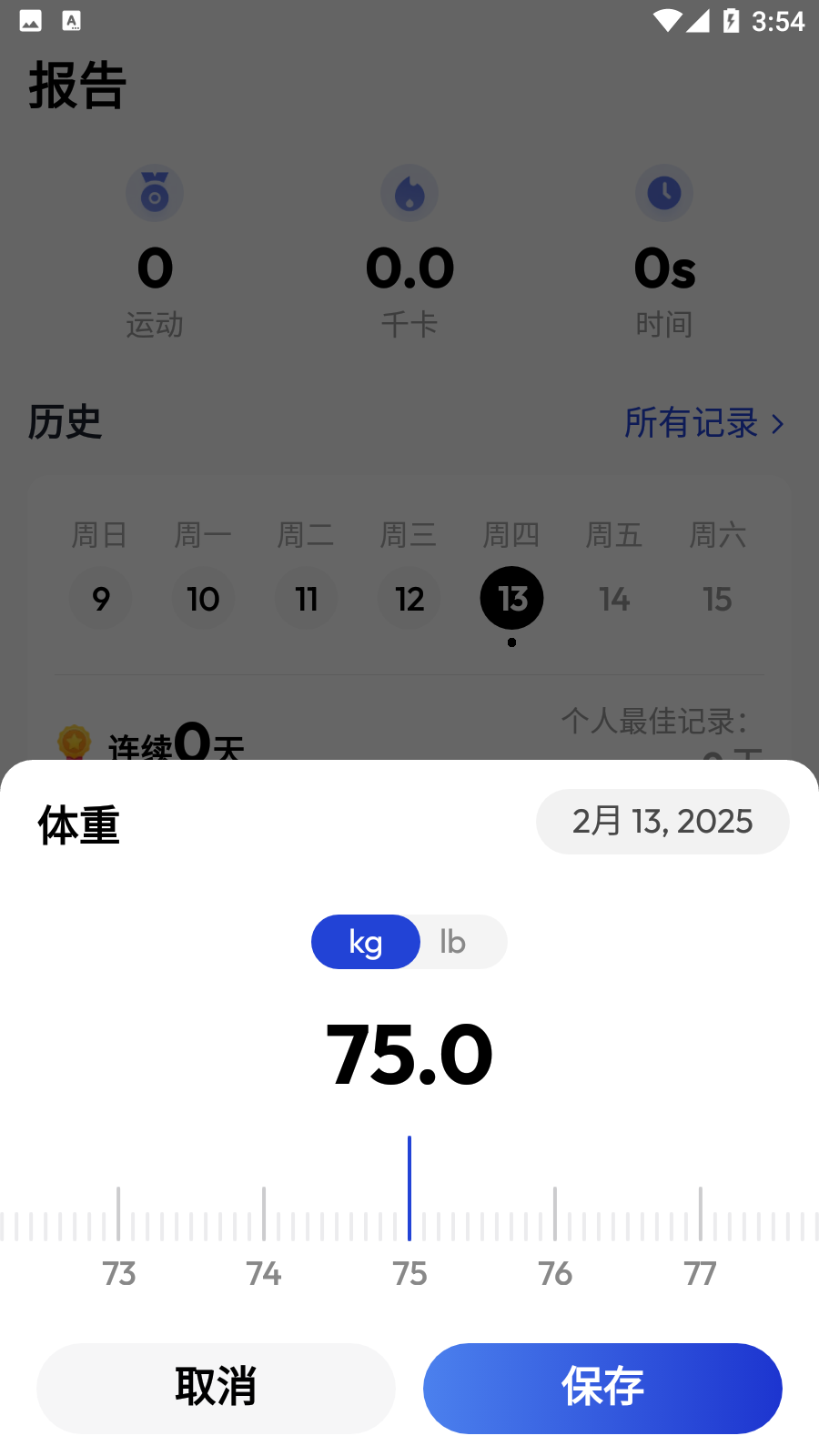Open the date picker showing 2月 13, 2025
This screenshot has width=819, height=1456.
click(x=662, y=822)
